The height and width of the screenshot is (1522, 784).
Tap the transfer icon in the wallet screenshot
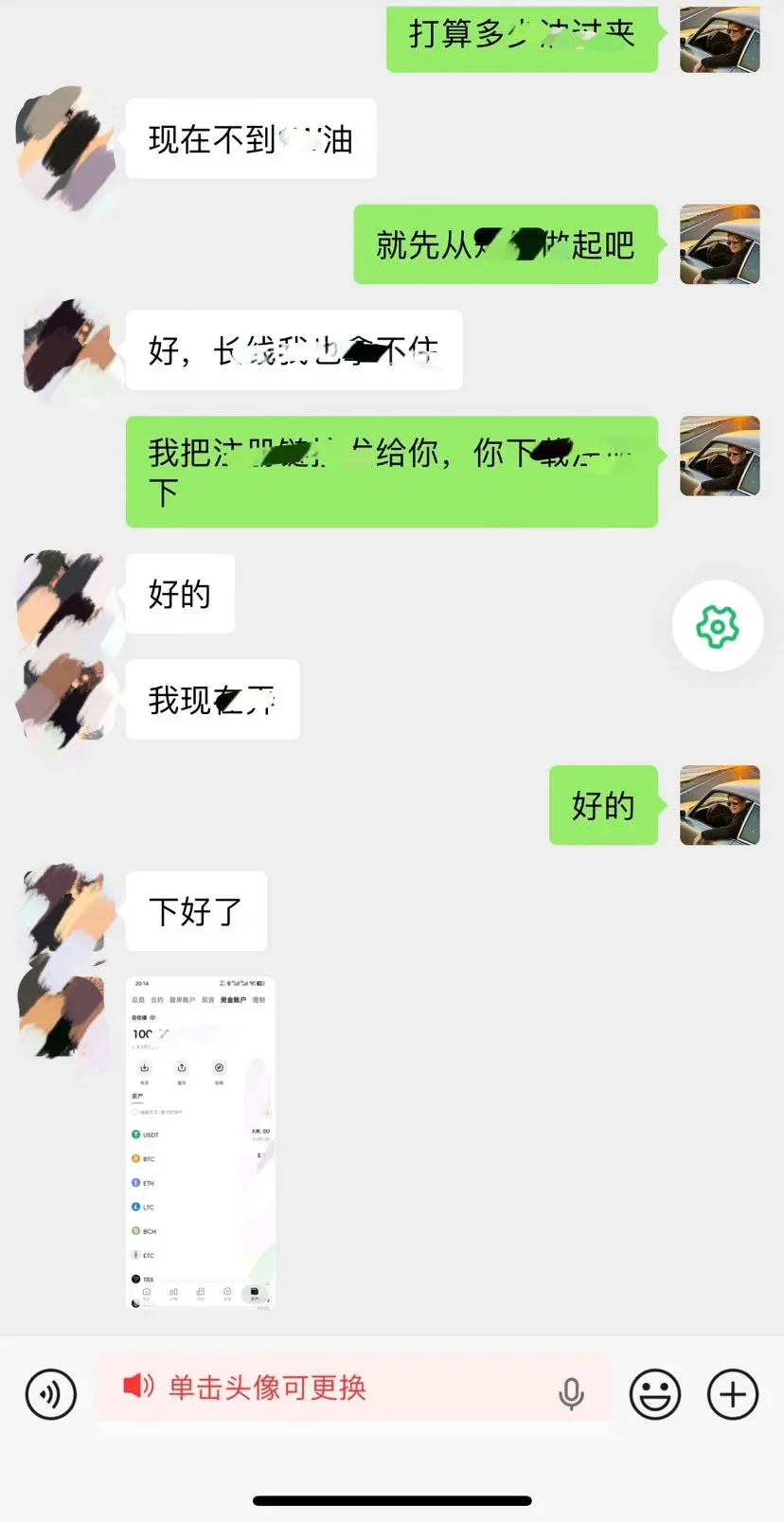point(219,1068)
